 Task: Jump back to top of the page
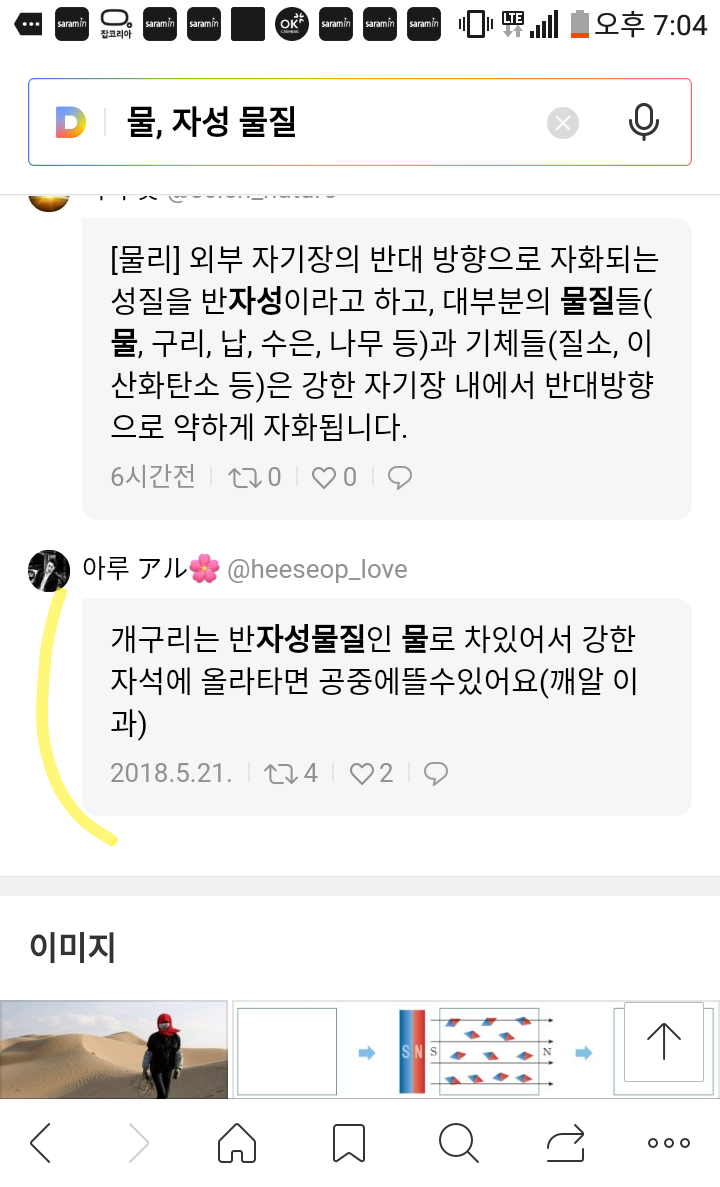tap(663, 1042)
